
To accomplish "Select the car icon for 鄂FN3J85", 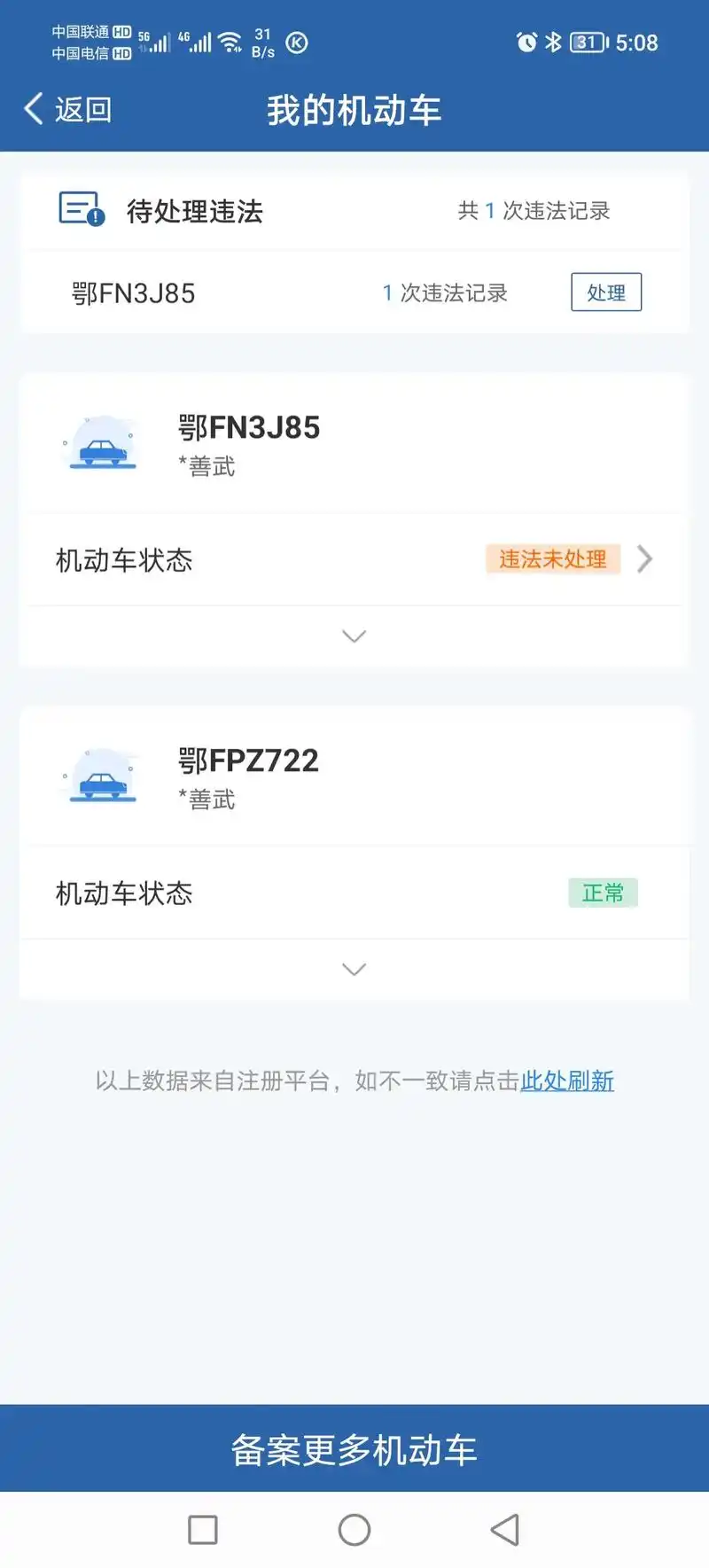I will (100, 443).
